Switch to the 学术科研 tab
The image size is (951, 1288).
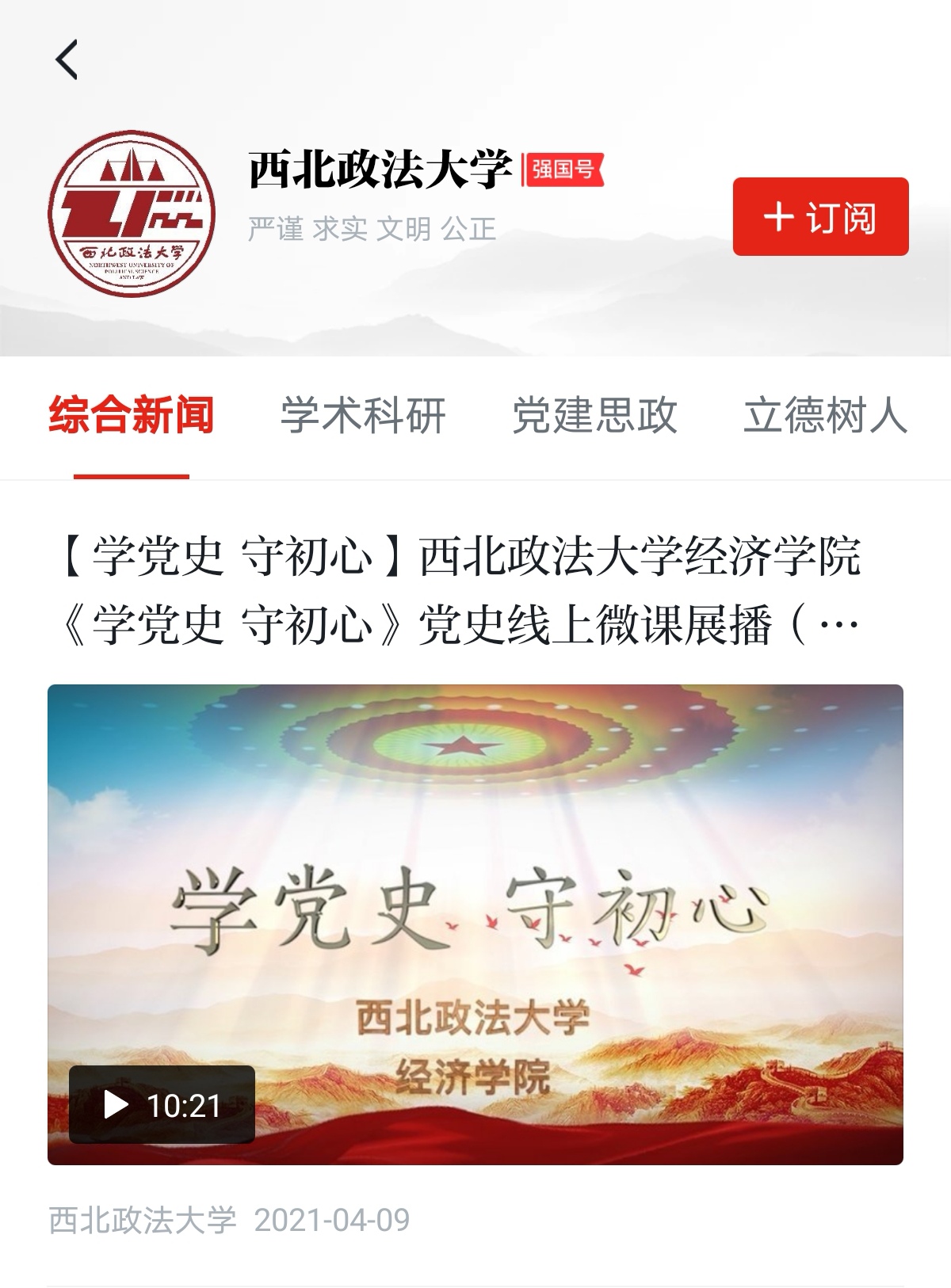[363, 415]
